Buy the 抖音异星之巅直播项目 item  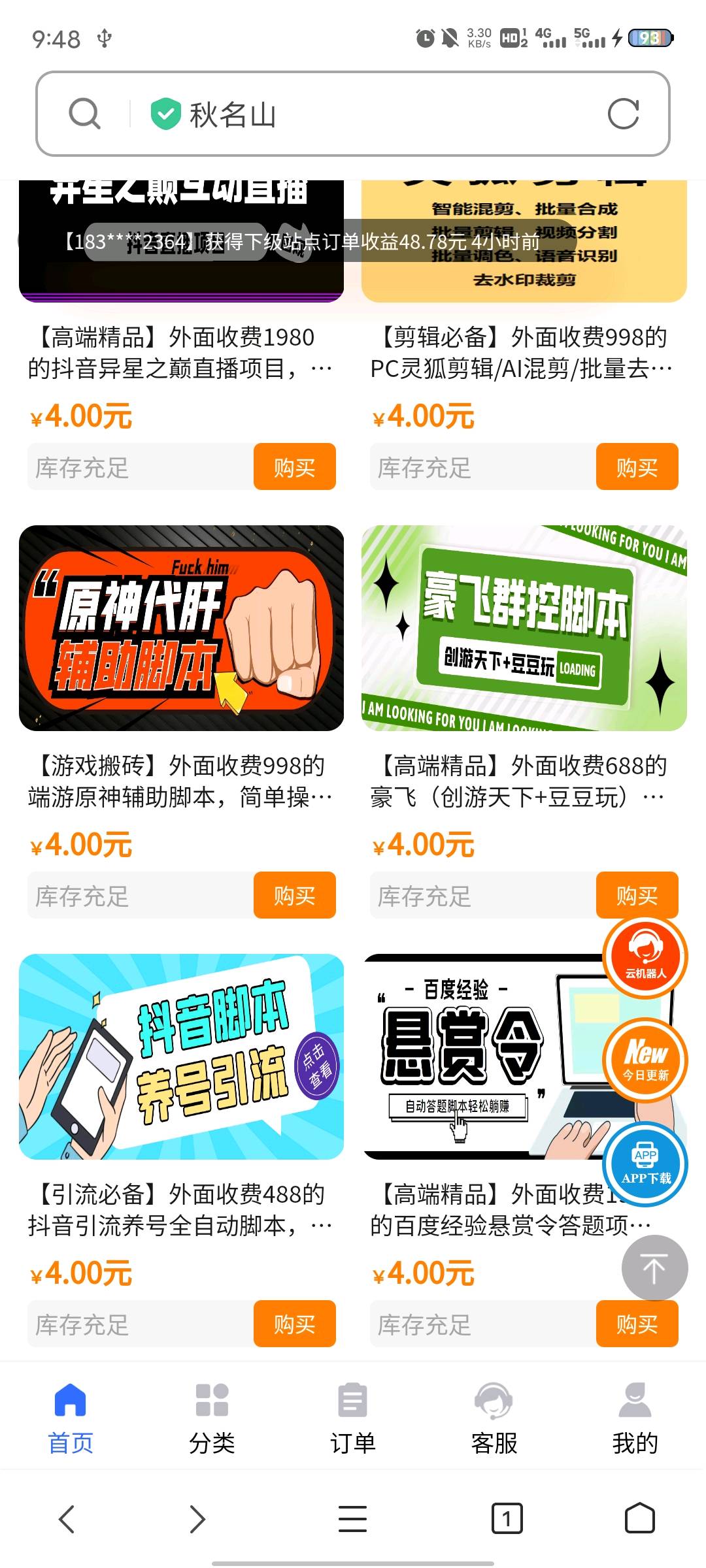pos(294,466)
